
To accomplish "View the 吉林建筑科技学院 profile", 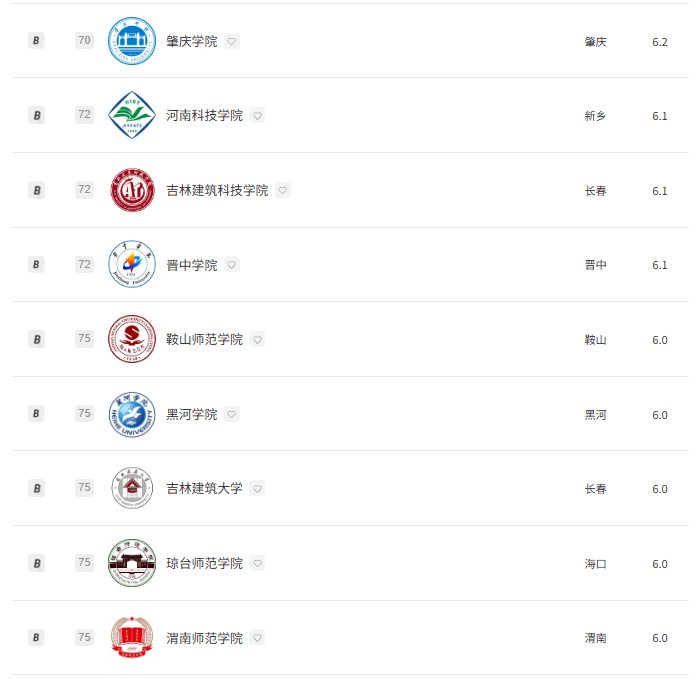I will pyautogui.click(x=217, y=190).
